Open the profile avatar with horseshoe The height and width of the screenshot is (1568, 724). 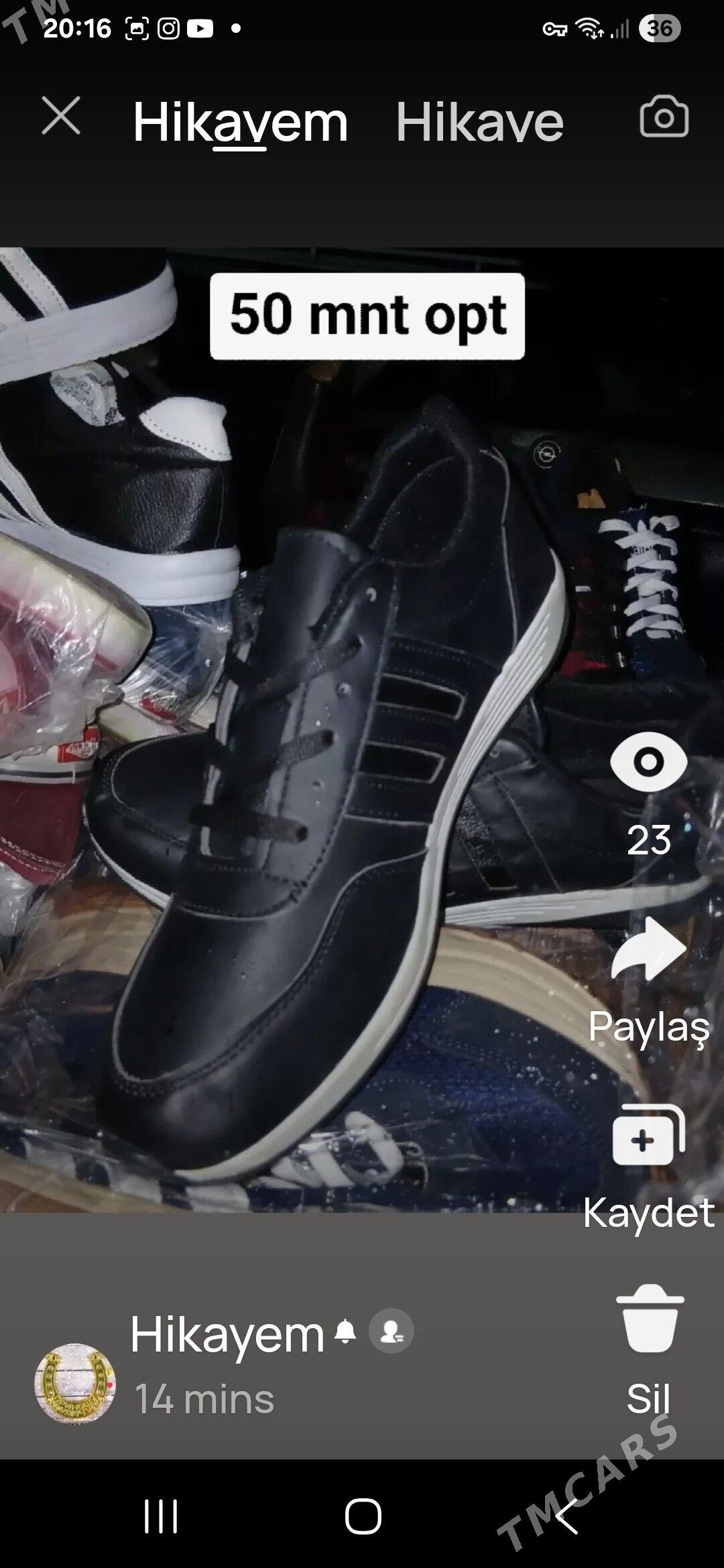74,1383
